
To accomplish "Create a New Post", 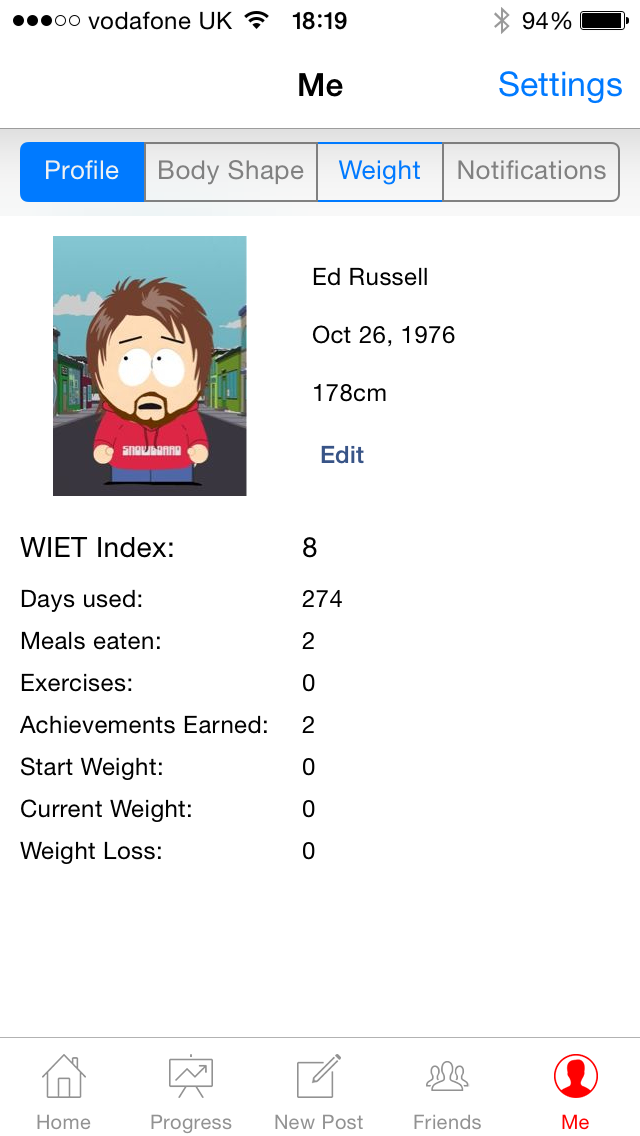I will [319, 1090].
